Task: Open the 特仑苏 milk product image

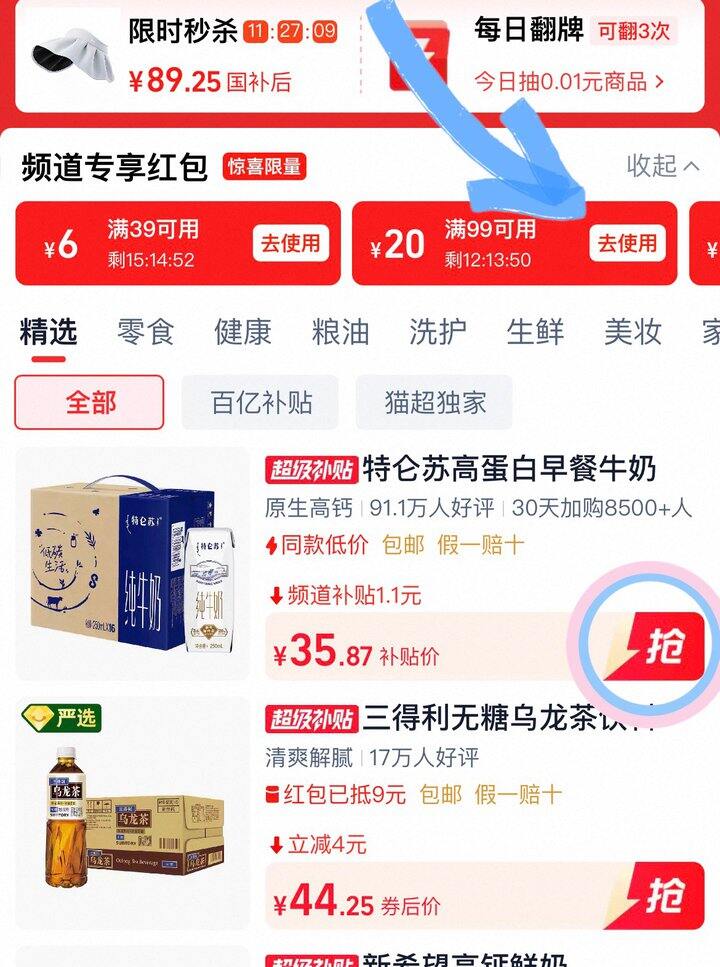Action: pos(133,565)
